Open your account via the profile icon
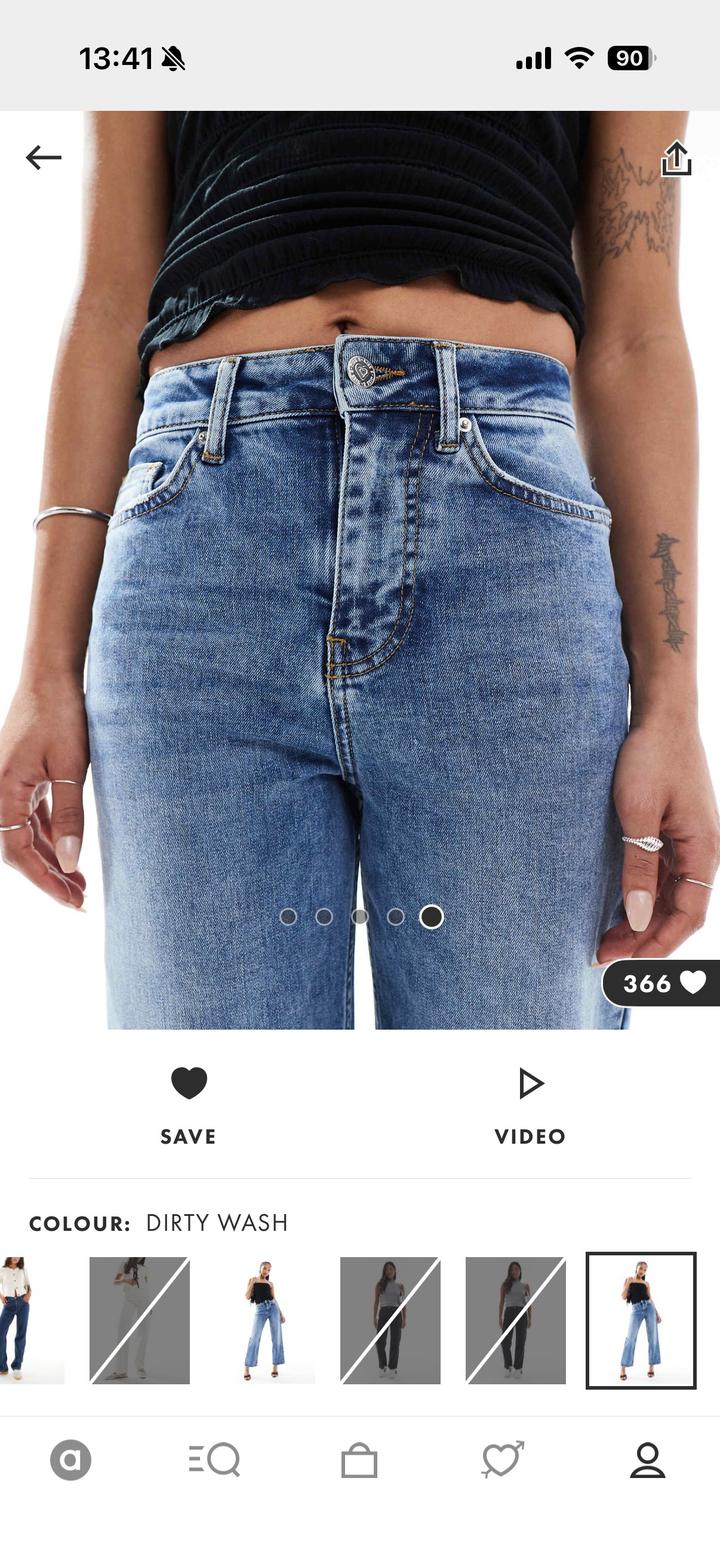720x1565 pixels. pyautogui.click(x=648, y=1460)
